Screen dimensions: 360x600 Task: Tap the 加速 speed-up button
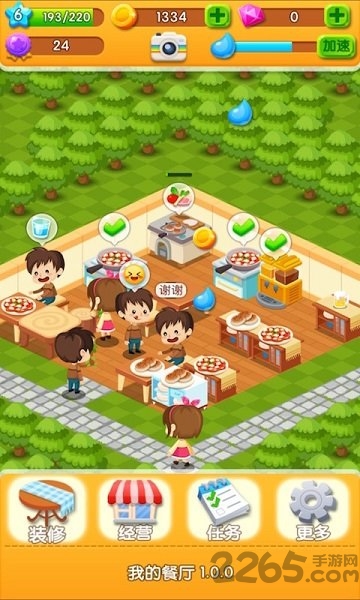coord(336,47)
